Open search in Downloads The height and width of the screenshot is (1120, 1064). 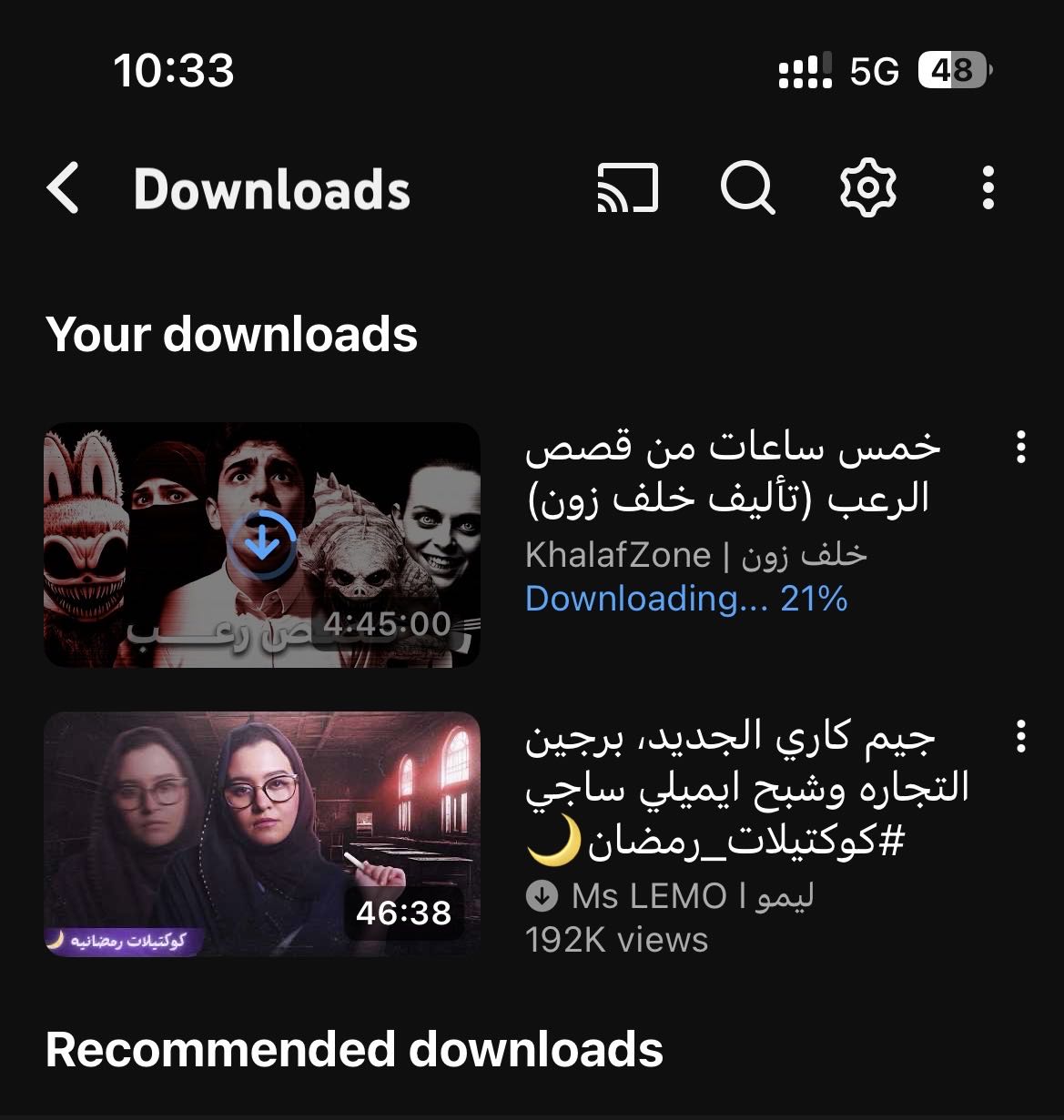pyautogui.click(x=747, y=188)
